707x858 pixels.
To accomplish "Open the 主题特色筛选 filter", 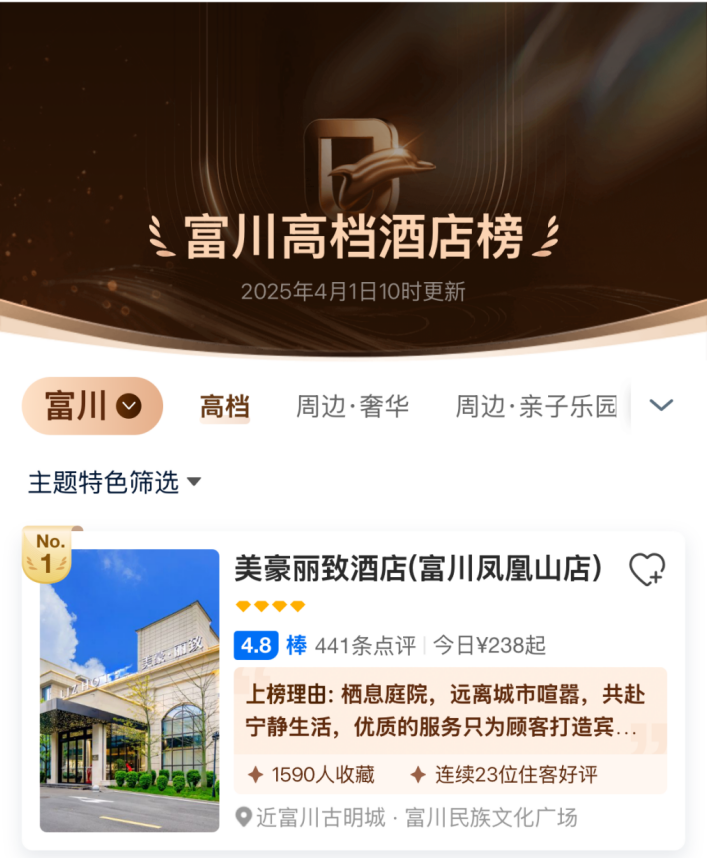I will [x=114, y=483].
